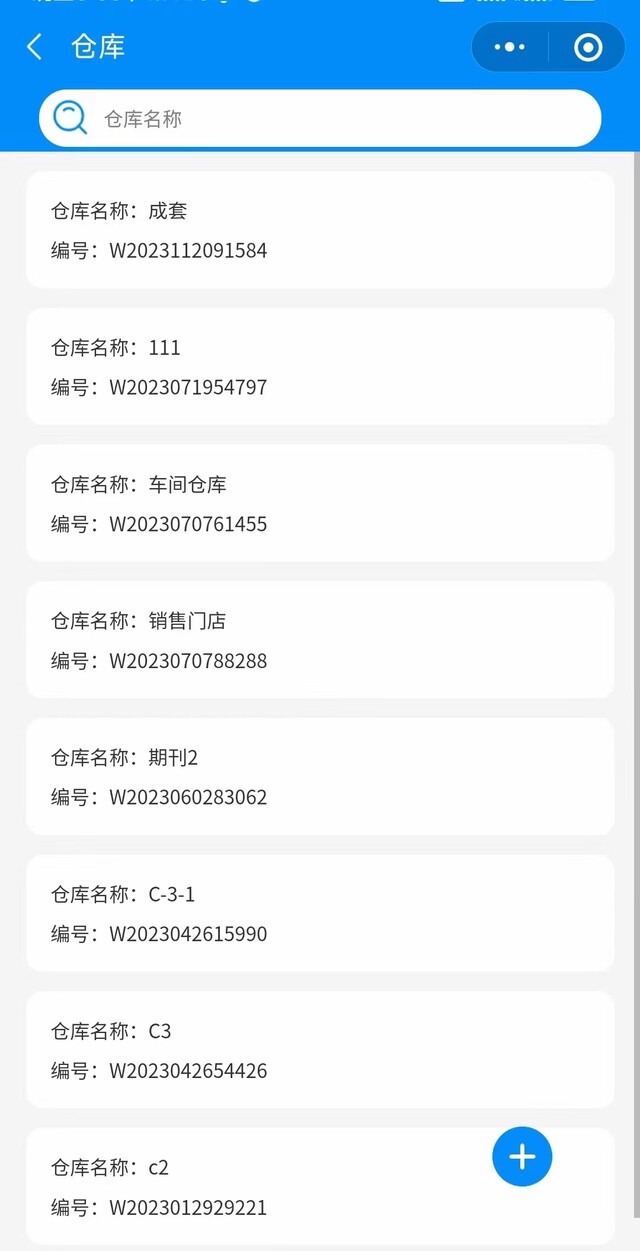Open the 期刊2 warehouse card
The width and height of the screenshot is (640, 1251).
(320, 777)
